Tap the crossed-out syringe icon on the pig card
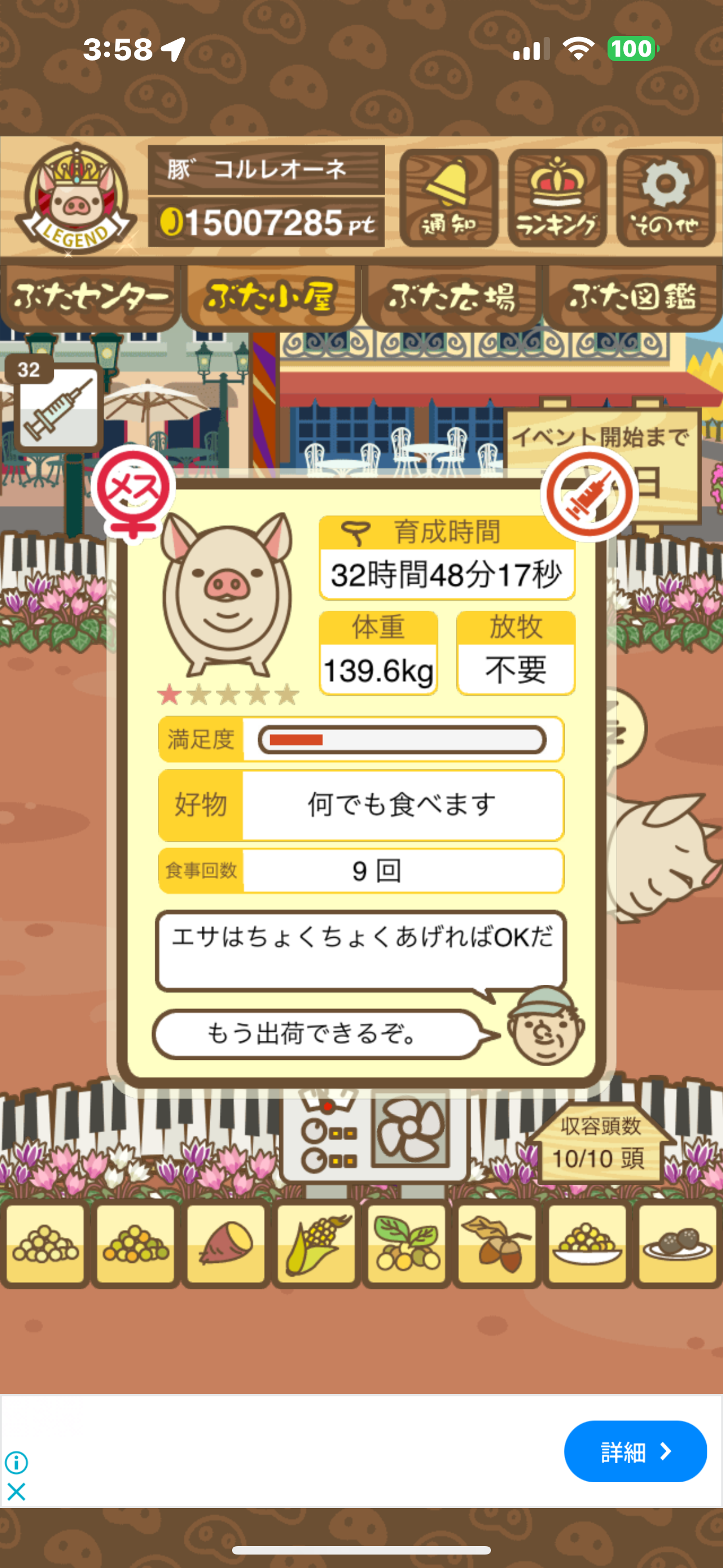This screenshot has width=723, height=1568. pos(588,494)
